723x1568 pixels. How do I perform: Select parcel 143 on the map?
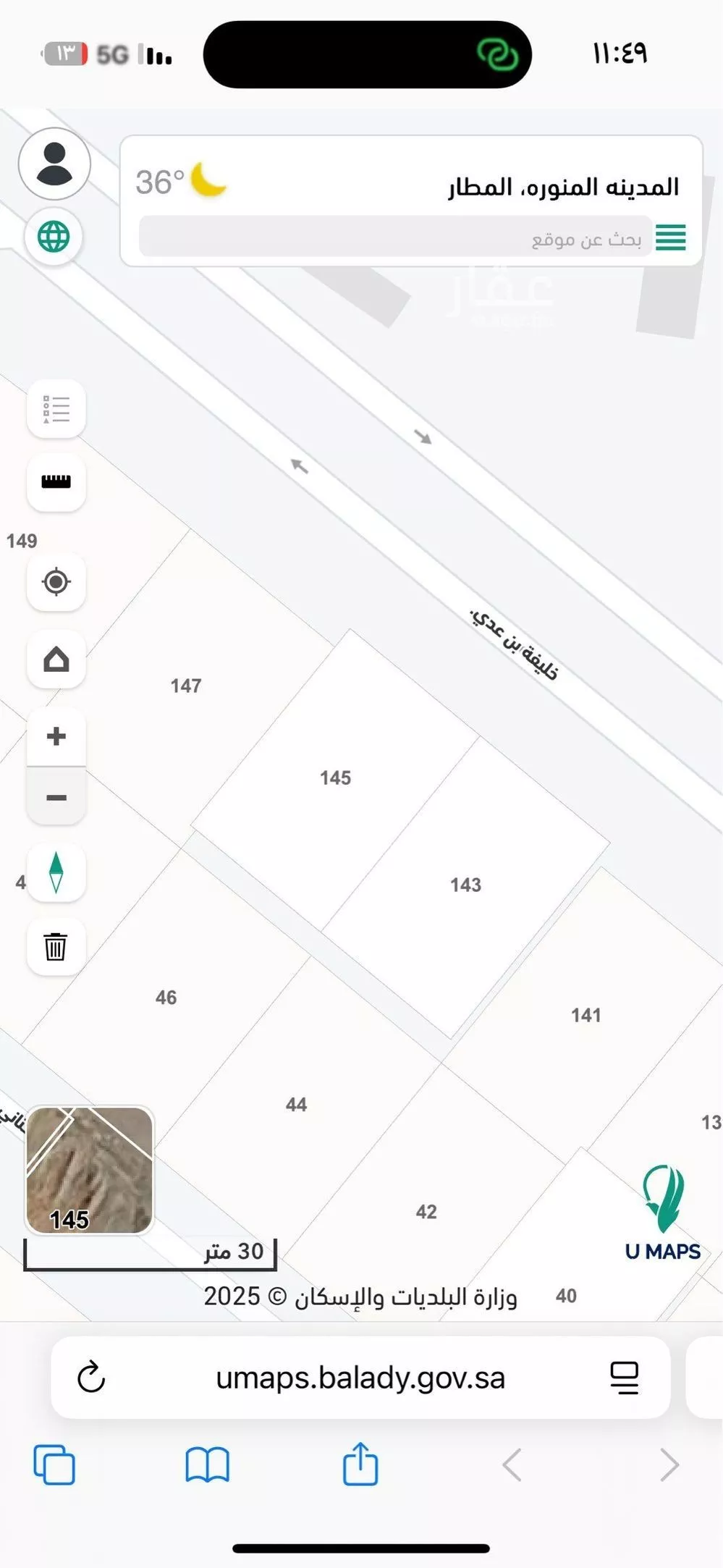pos(465,885)
